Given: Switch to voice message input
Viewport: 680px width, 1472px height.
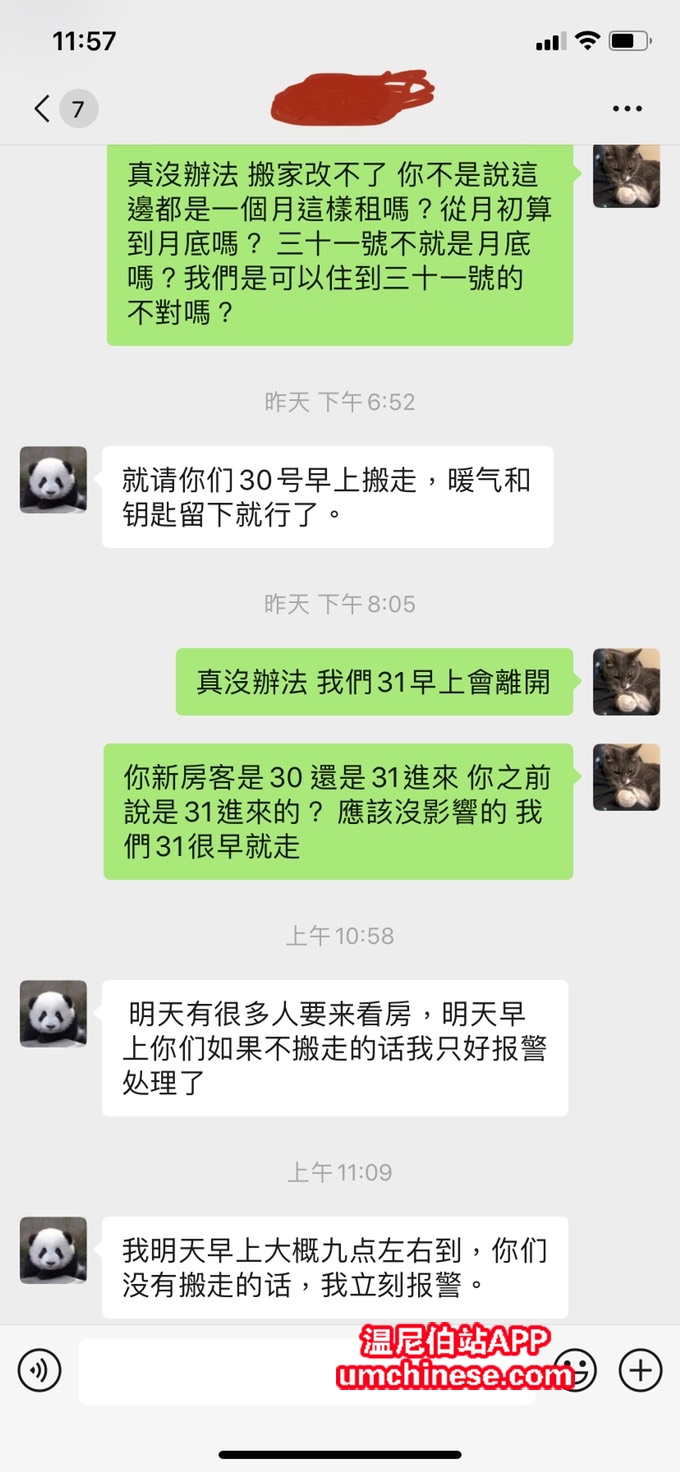Looking at the screenshot, I should [x=40, y=1370].
